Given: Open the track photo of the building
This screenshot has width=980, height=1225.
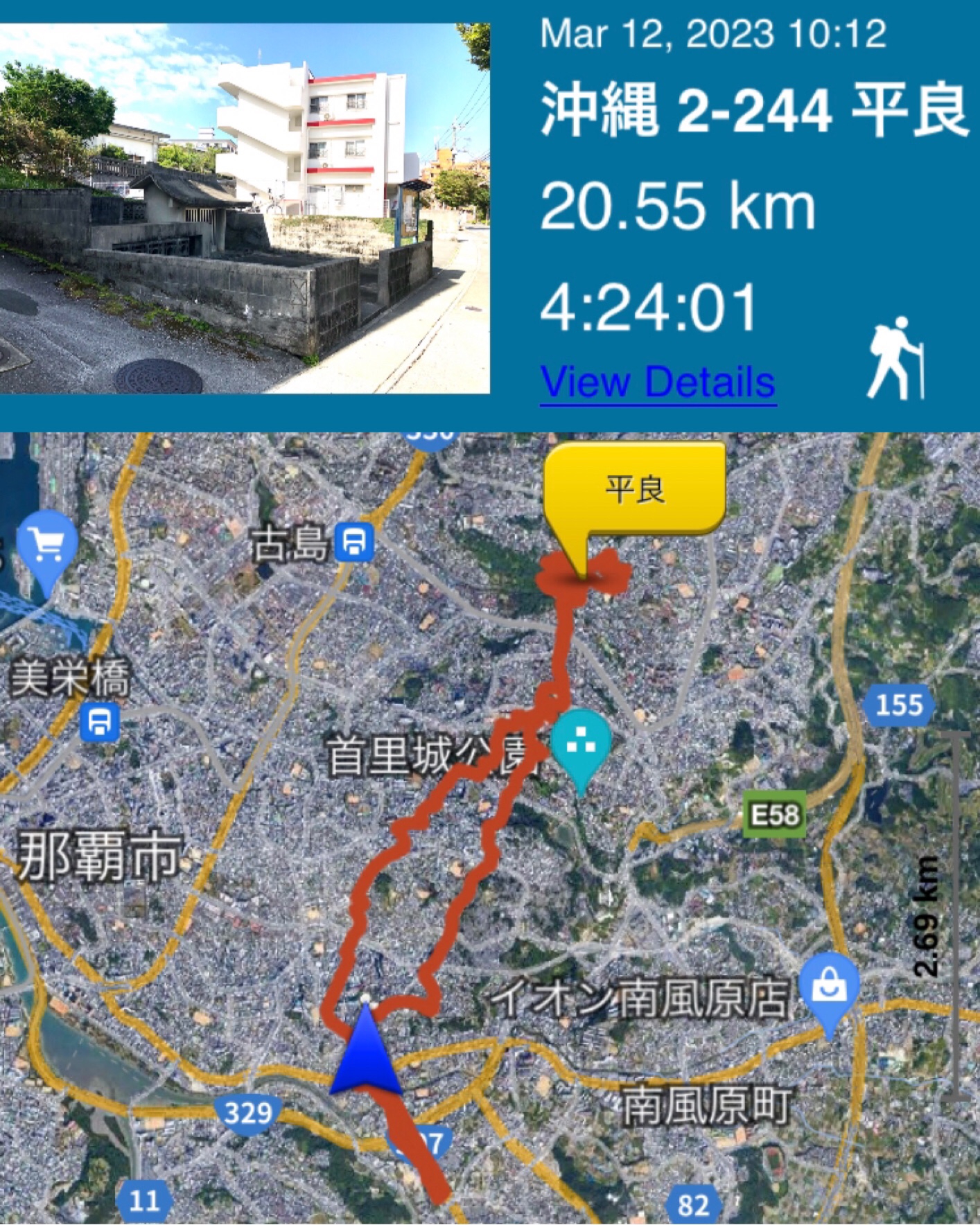Looking at the screenshot, I should [x=245, y=208].
